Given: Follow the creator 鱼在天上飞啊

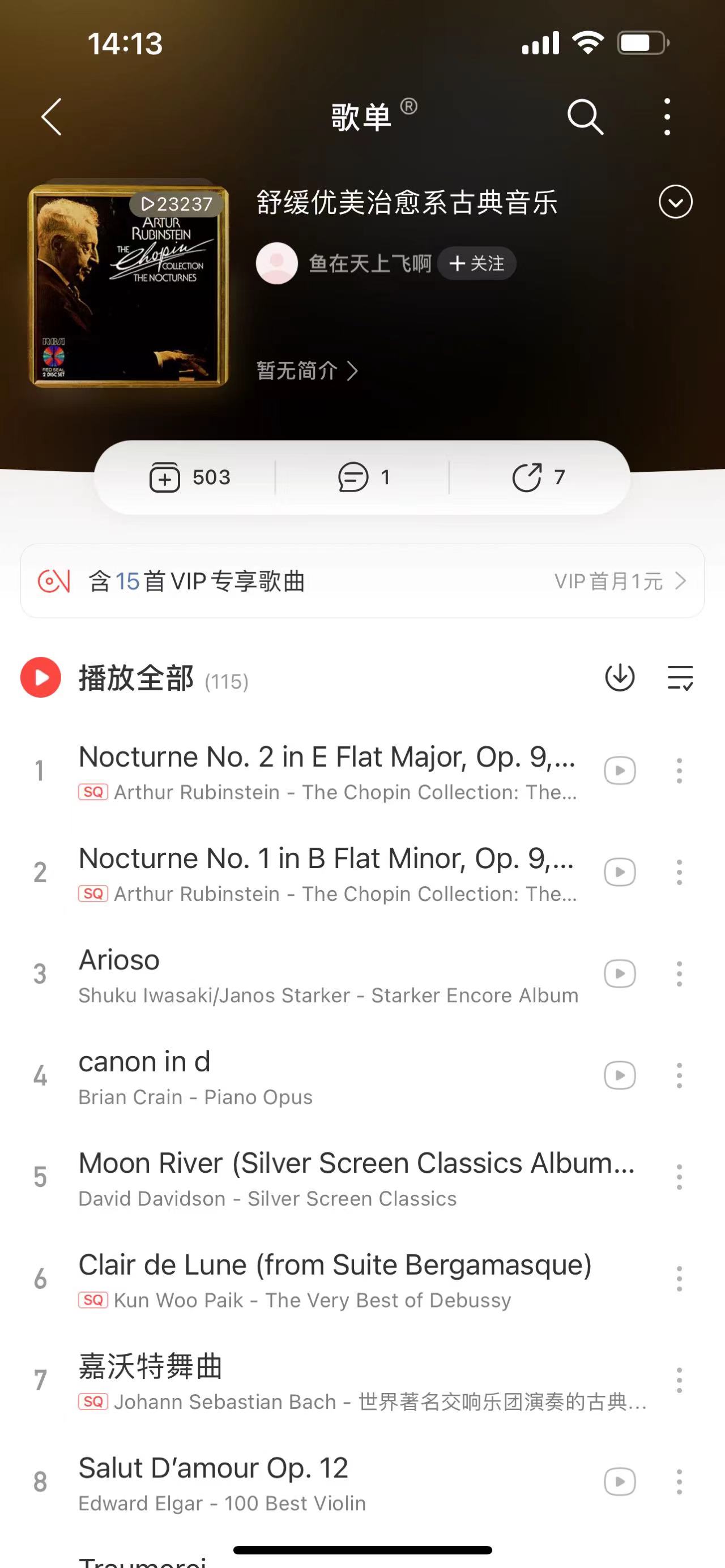Looking at the screenshot, I should tap(477, 263).
